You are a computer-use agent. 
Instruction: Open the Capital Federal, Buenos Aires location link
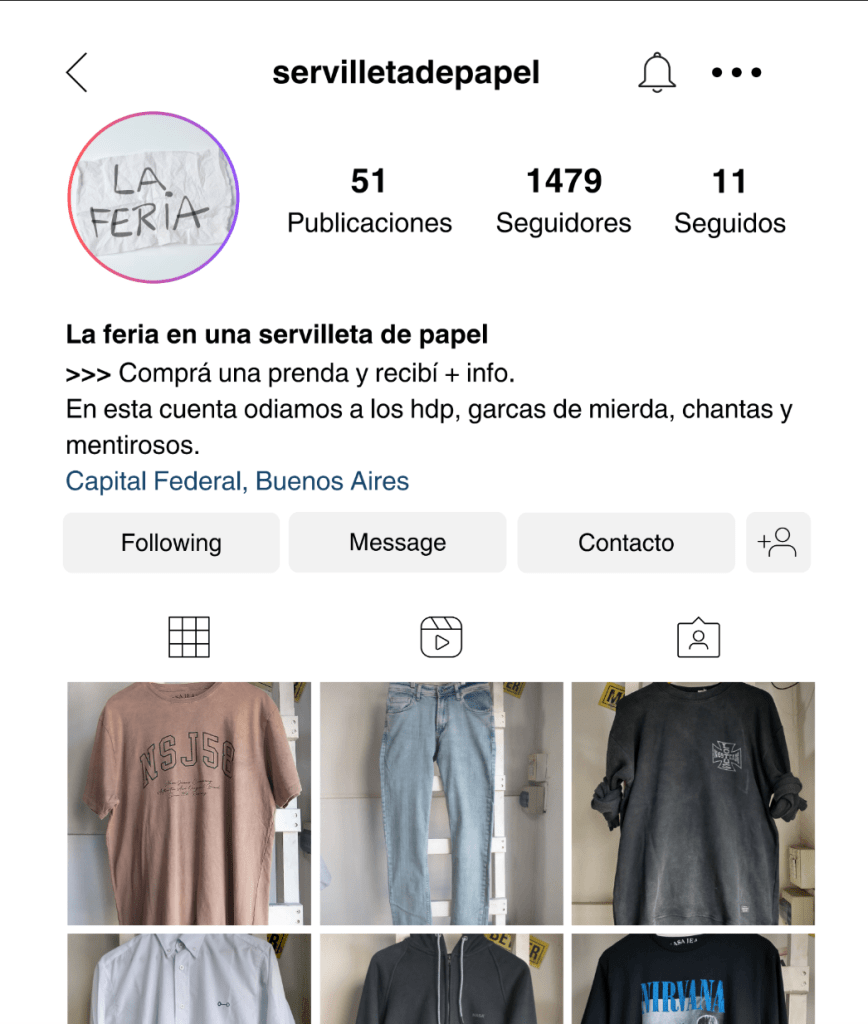point(237,481)
